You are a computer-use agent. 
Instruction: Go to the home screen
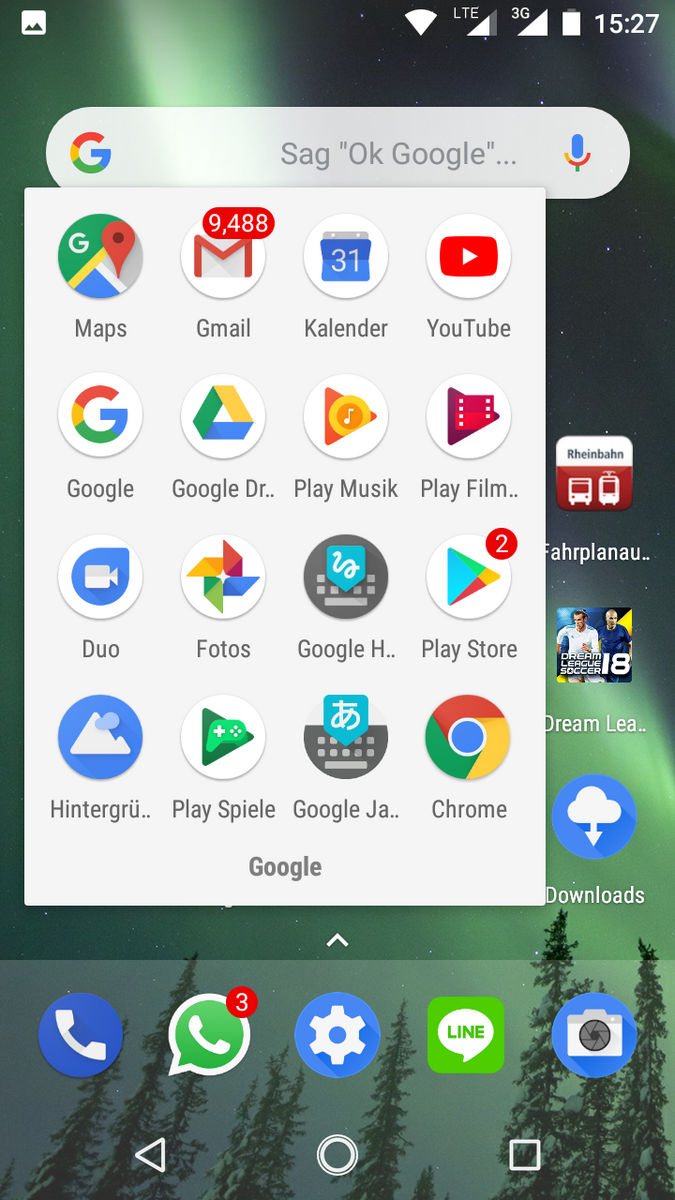[337, 1156]
